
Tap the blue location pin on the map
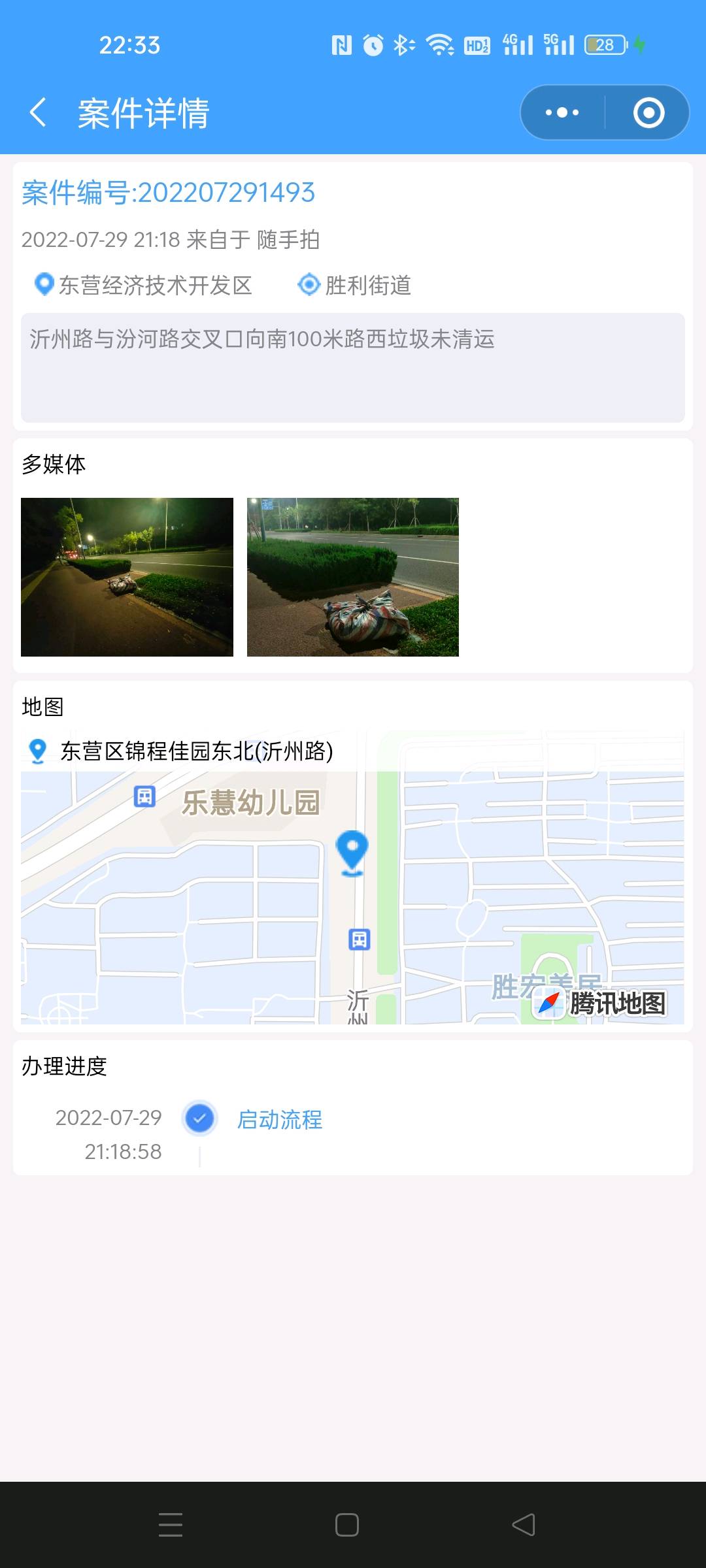(x=352, y=853)
